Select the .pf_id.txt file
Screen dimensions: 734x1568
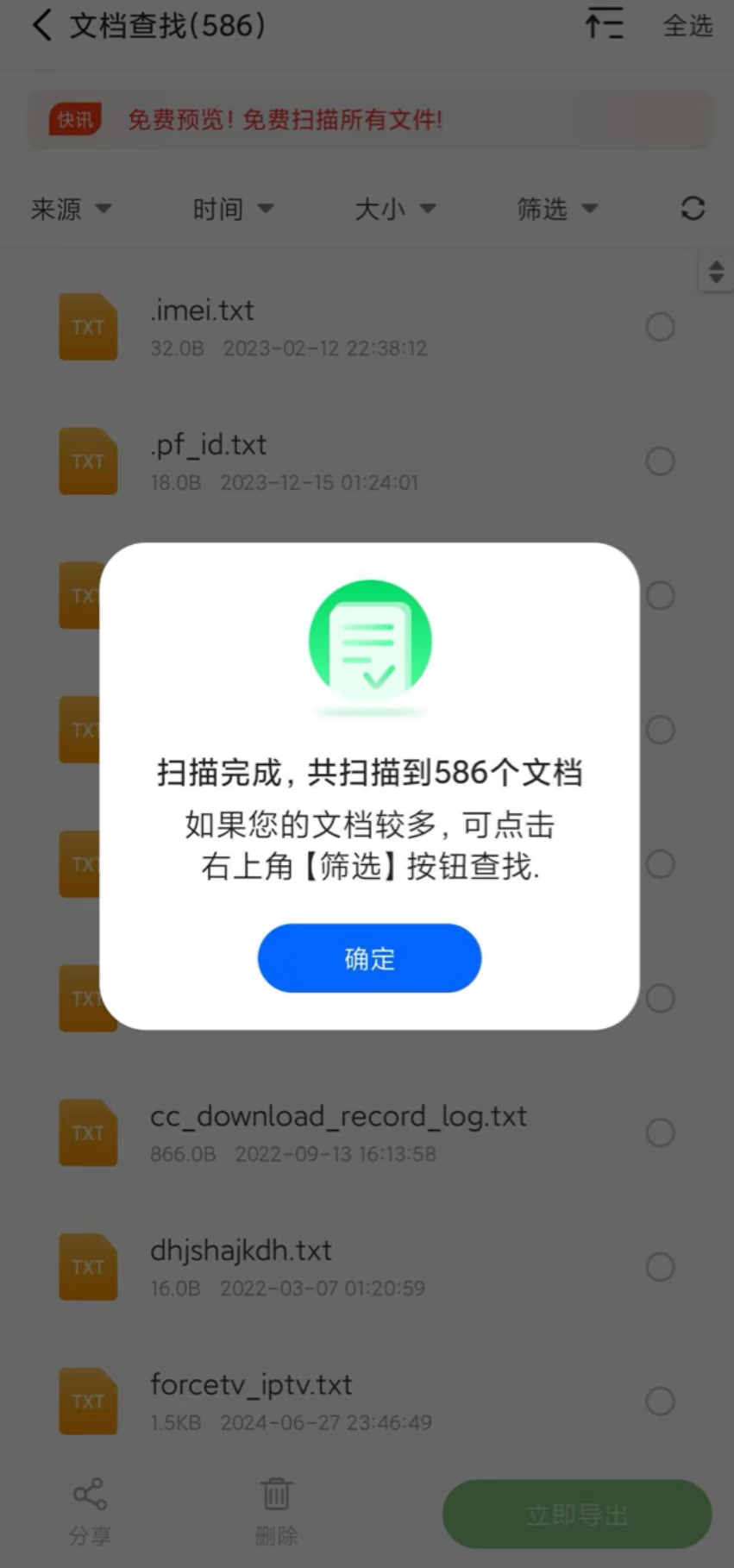click(660, 461)
